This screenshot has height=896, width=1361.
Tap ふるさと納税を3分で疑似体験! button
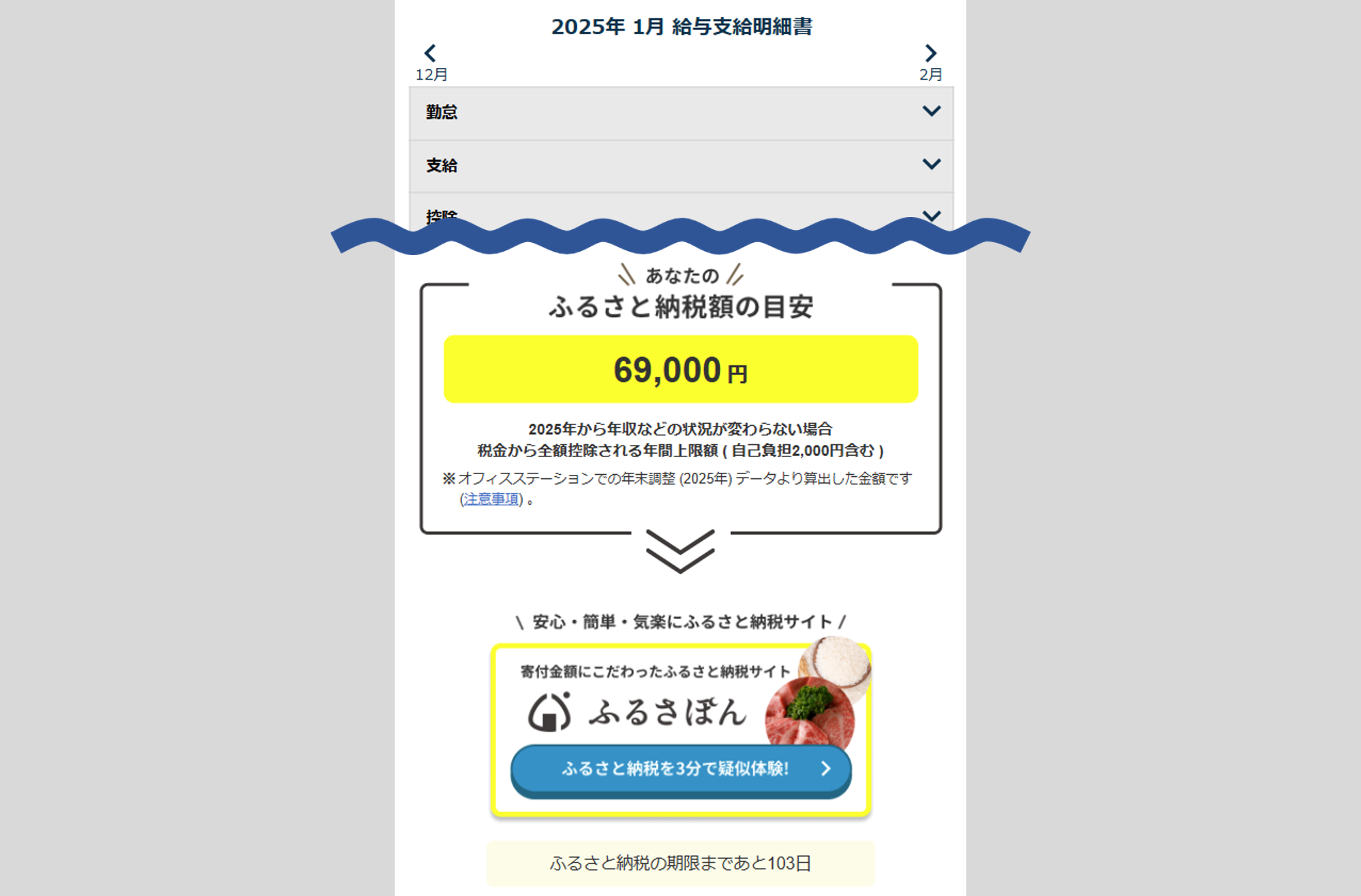[x=680, y=769]
